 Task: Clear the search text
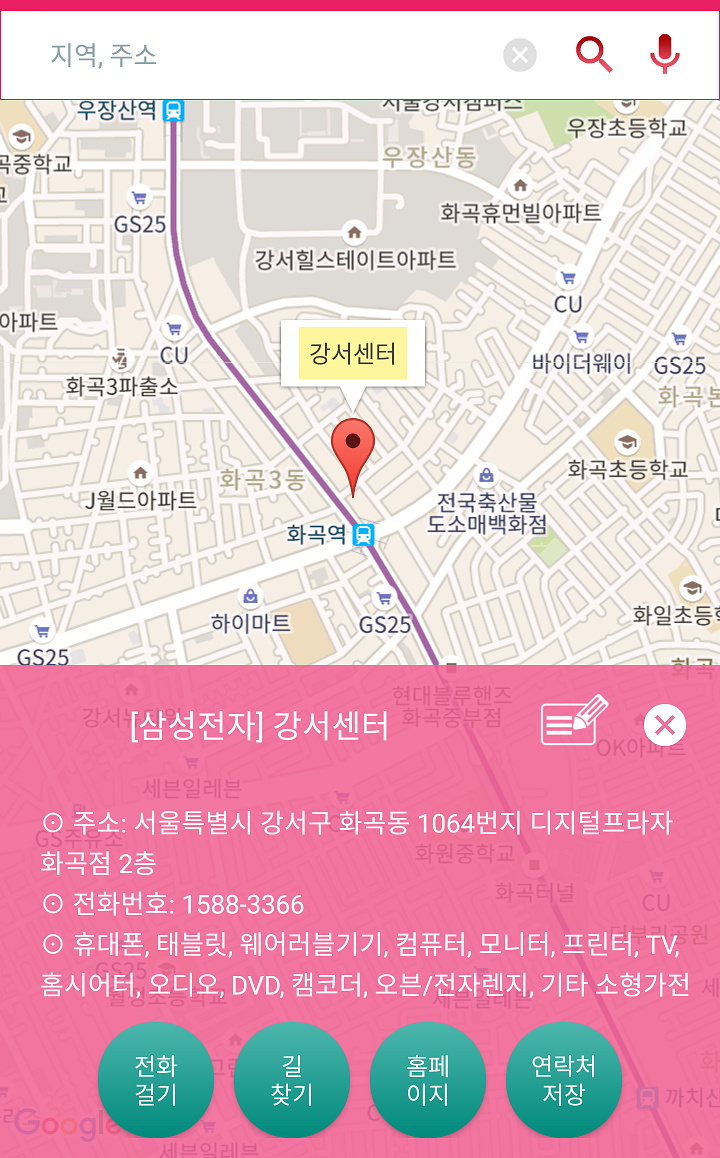click(x=519, y=55)
